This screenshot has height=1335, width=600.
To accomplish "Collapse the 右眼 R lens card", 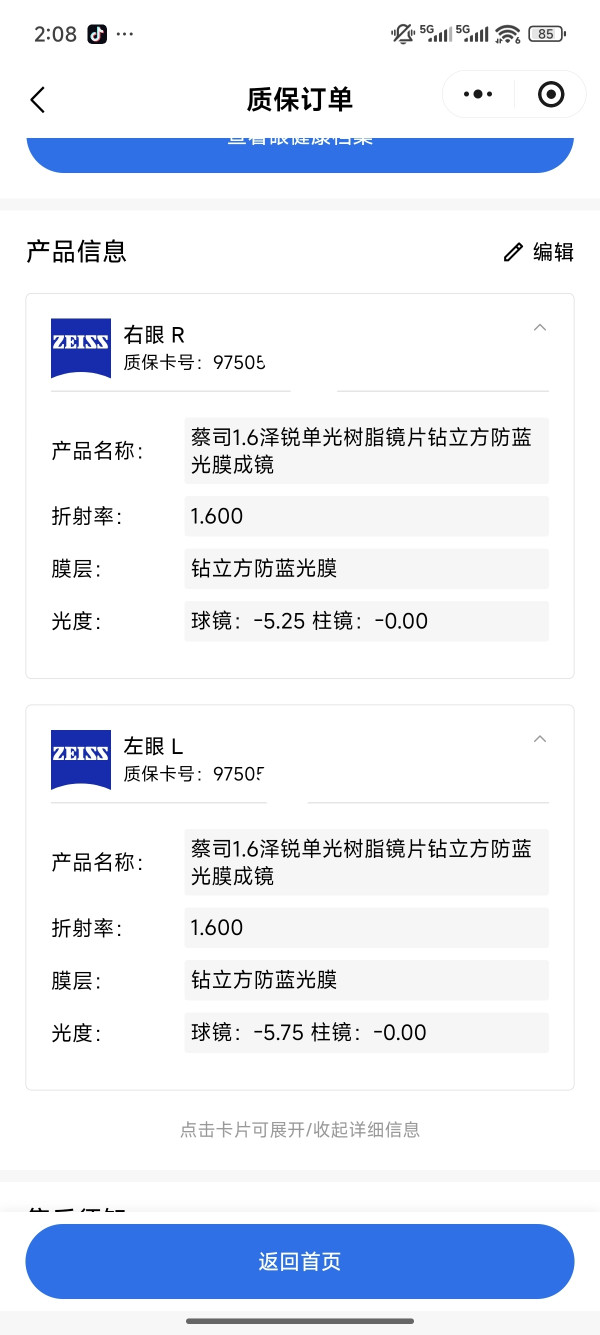I will coord(540,327).
